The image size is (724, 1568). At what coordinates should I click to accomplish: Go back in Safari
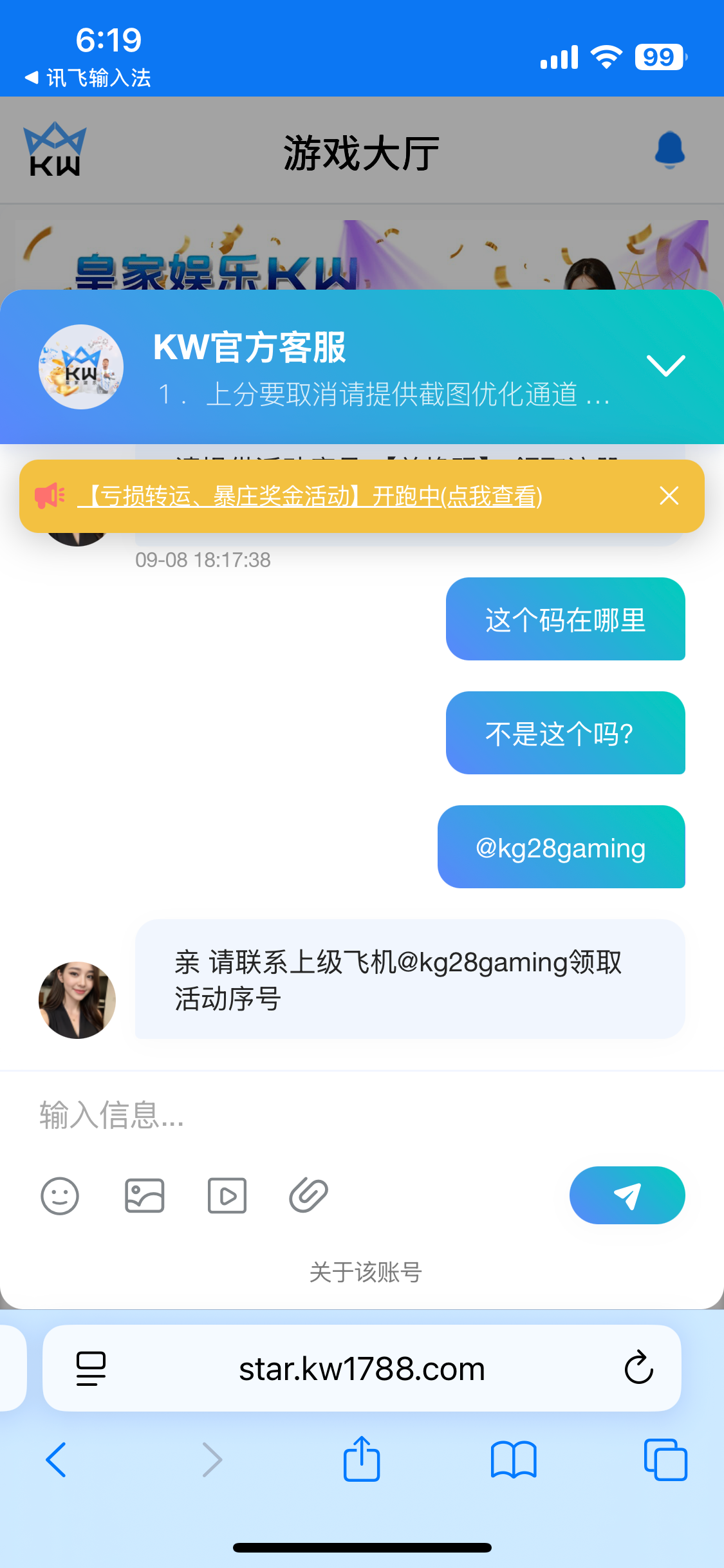(x=56, y=1459)
